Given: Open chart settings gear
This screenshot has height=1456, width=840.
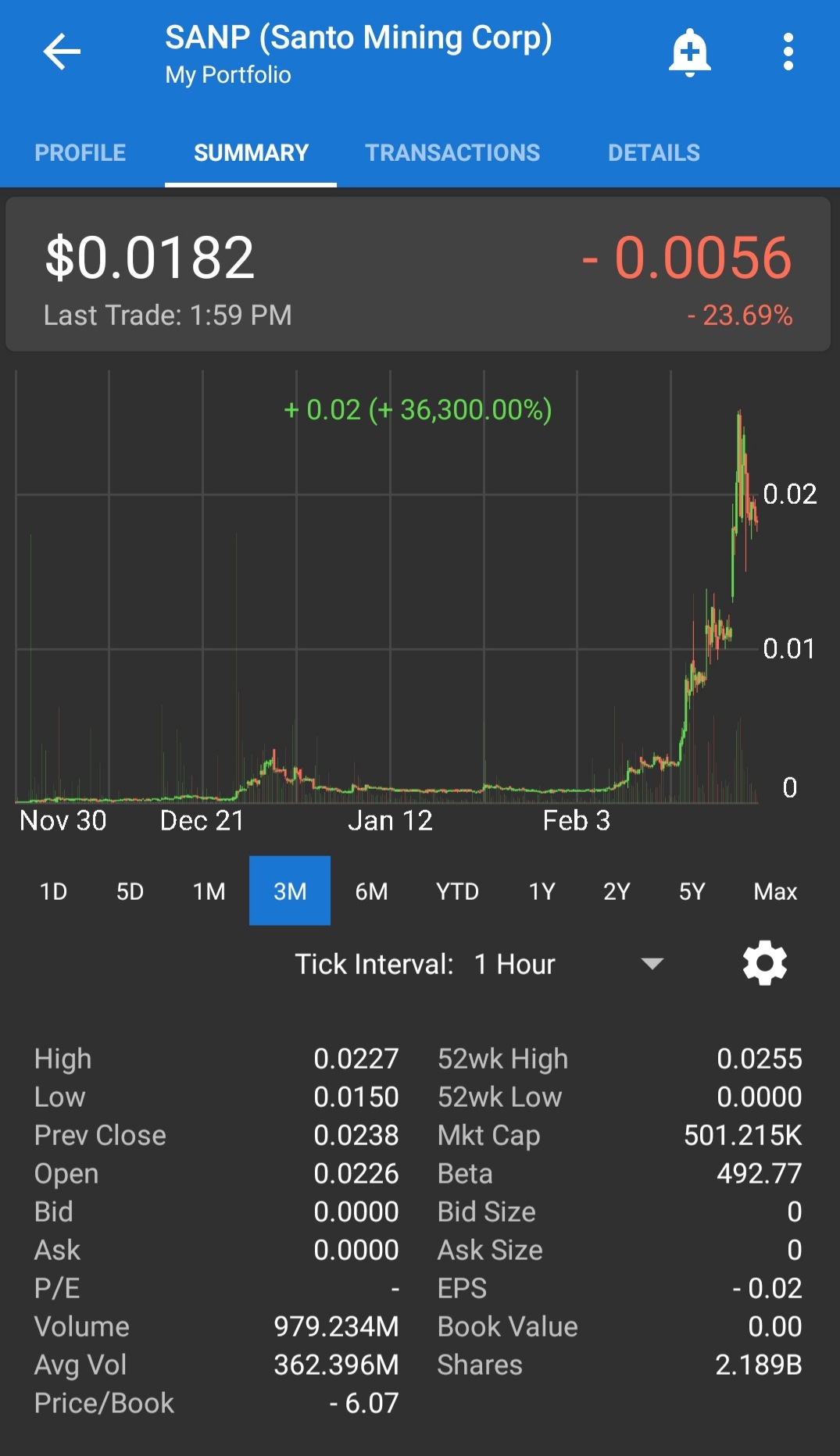Looking at the screenshot, I should (x=764, y=963).
